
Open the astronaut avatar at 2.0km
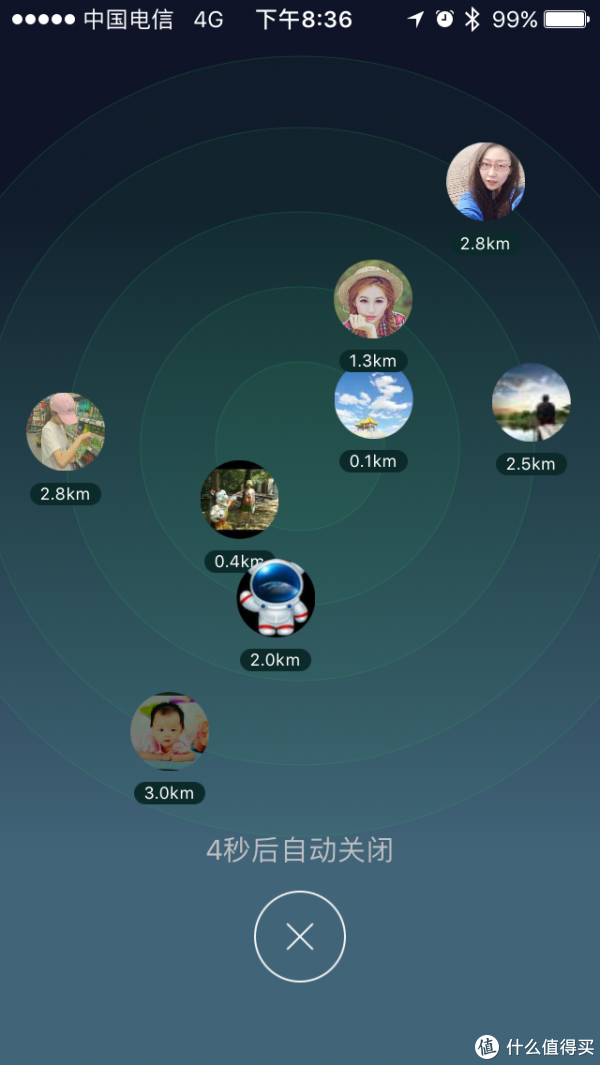click(x=276, y=598)
